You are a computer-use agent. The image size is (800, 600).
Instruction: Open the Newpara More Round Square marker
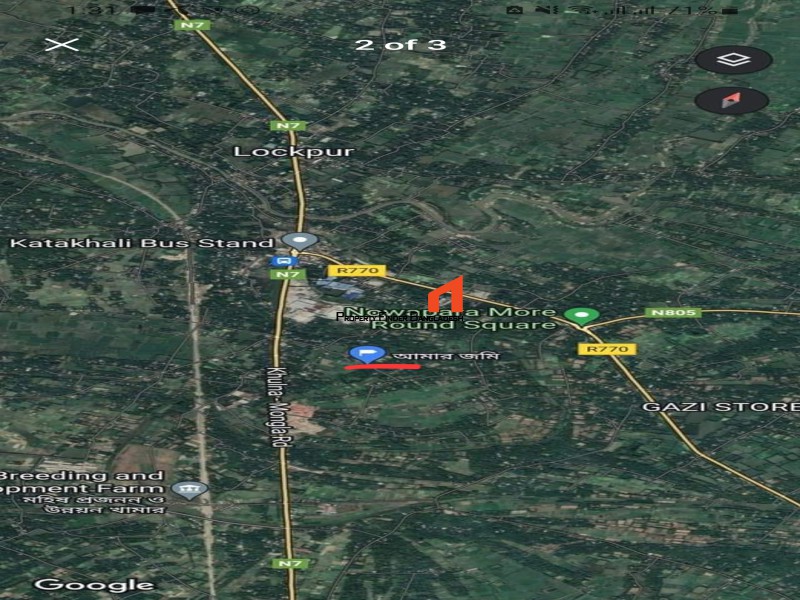(x=582, y=316)
